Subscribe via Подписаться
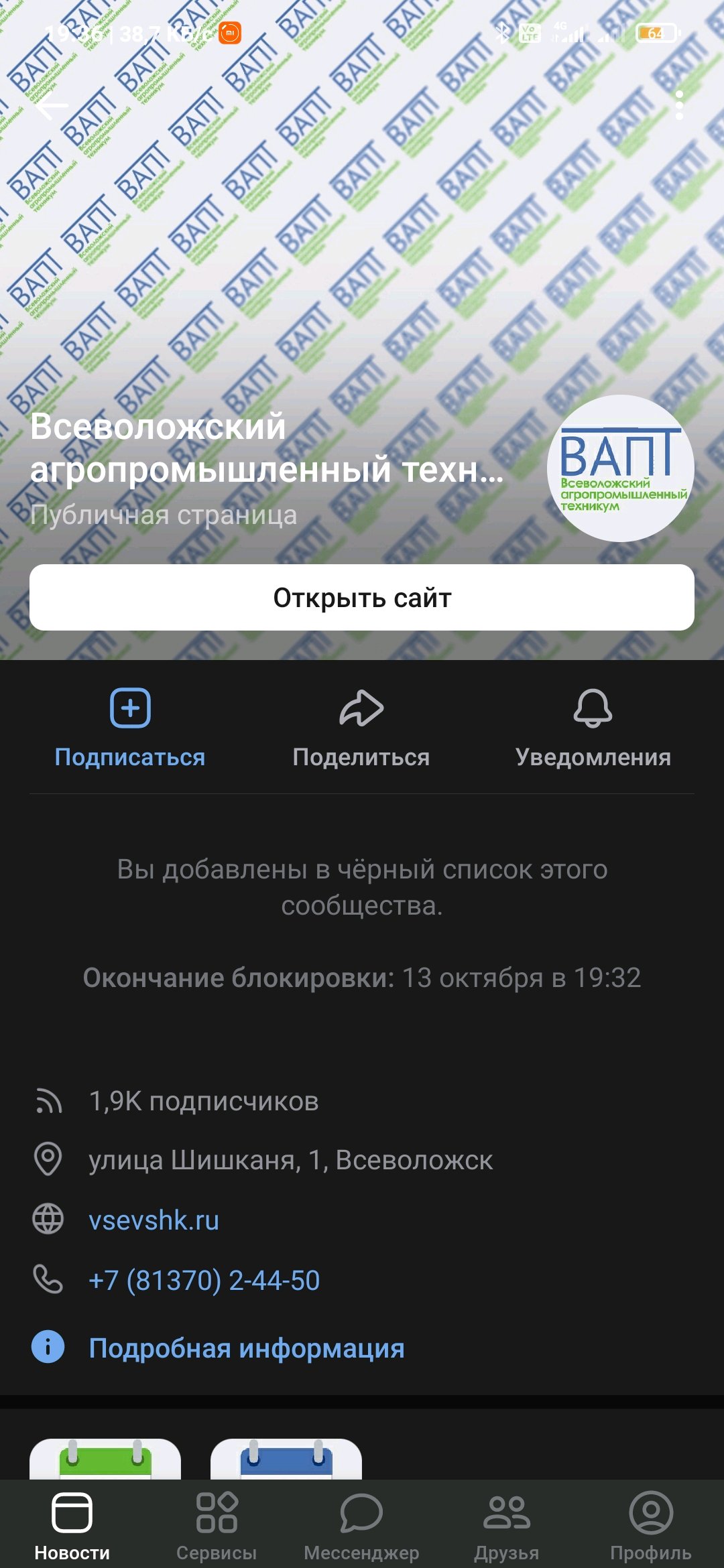The image size is (724, 1568). [130, 728]
